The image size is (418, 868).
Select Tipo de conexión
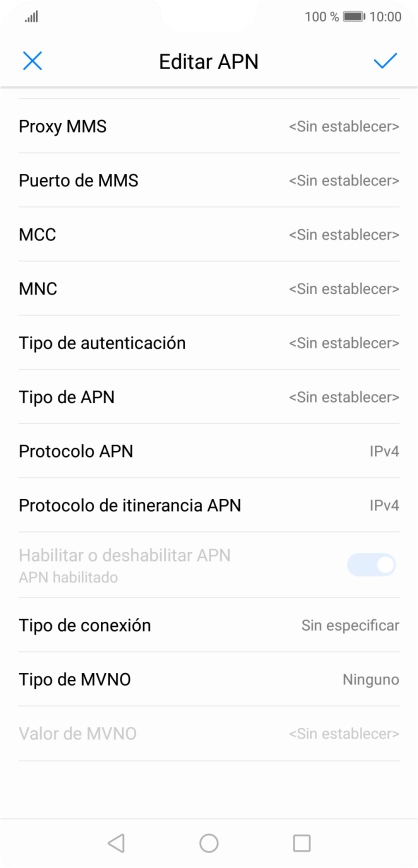(x=209, y=626)
